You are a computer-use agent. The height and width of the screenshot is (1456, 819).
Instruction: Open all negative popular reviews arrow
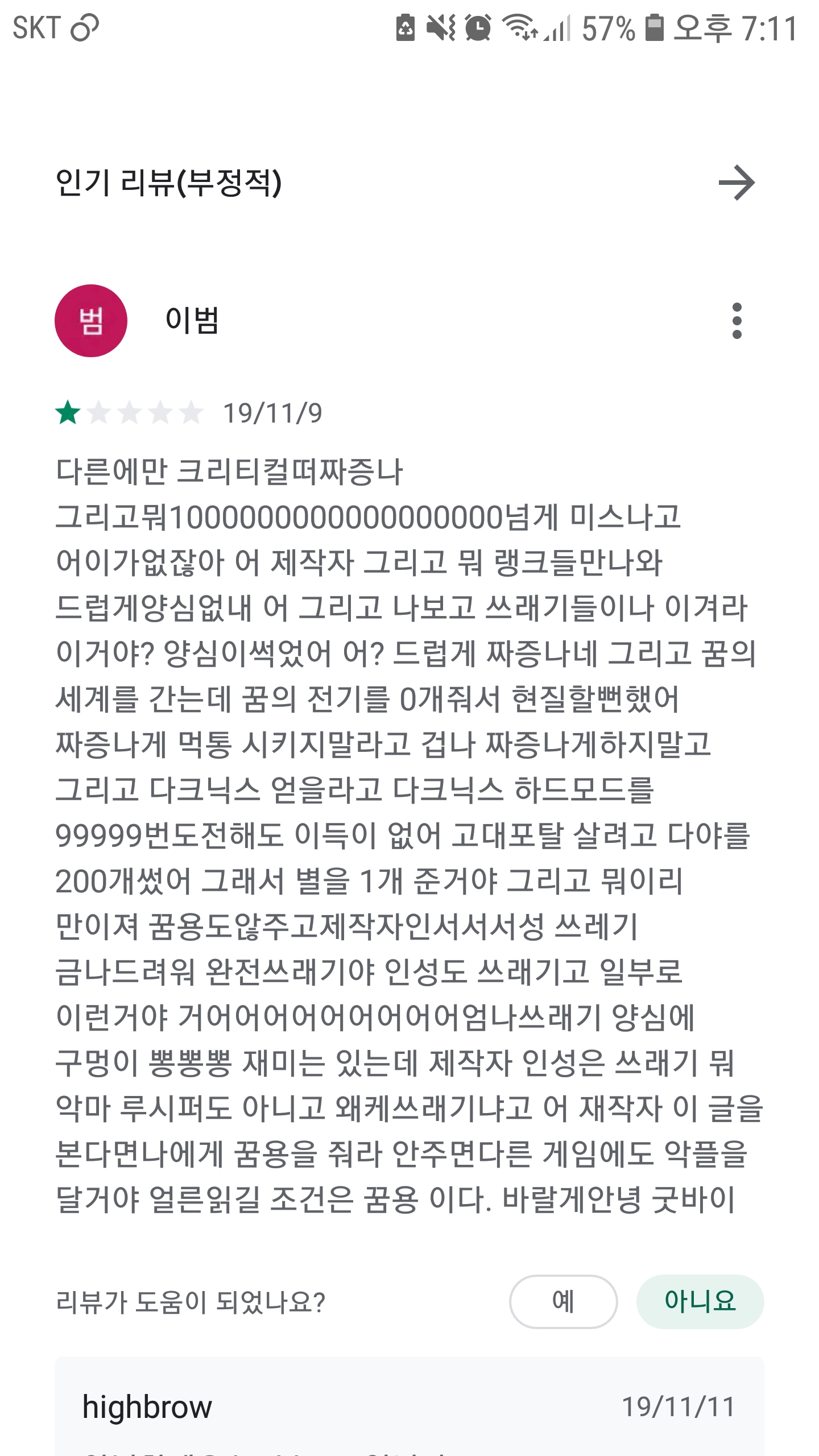coord(737,183)
